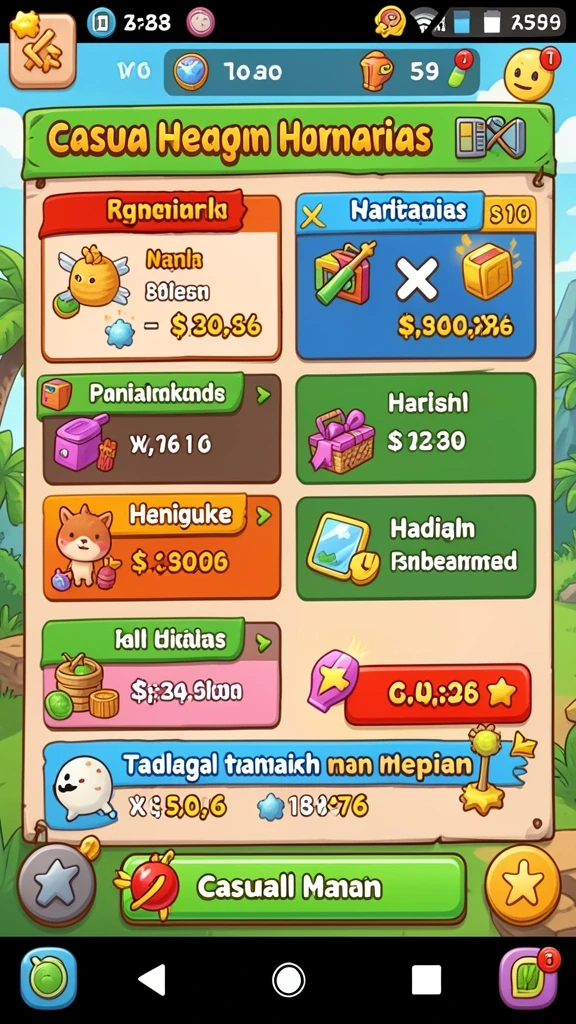Image resolution: width=576 pixels, height=1024 pixels.
Task: Tap the icon right of the Casua Heagm title
Action: 490,137
